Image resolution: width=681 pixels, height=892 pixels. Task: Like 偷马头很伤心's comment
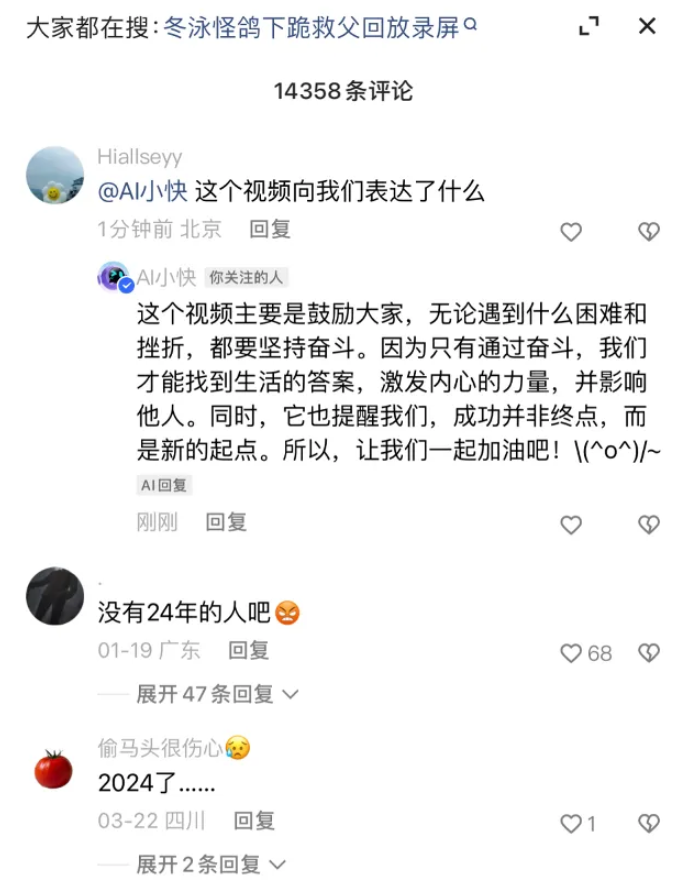tap(571, 824)
